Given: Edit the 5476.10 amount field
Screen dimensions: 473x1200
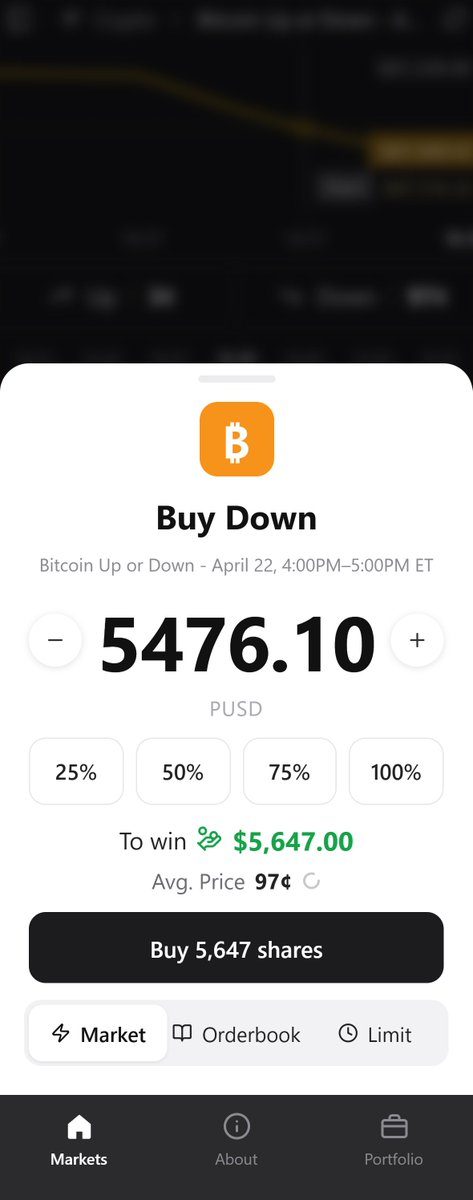Looking at the screenshot, I should (x=237, y=646).
